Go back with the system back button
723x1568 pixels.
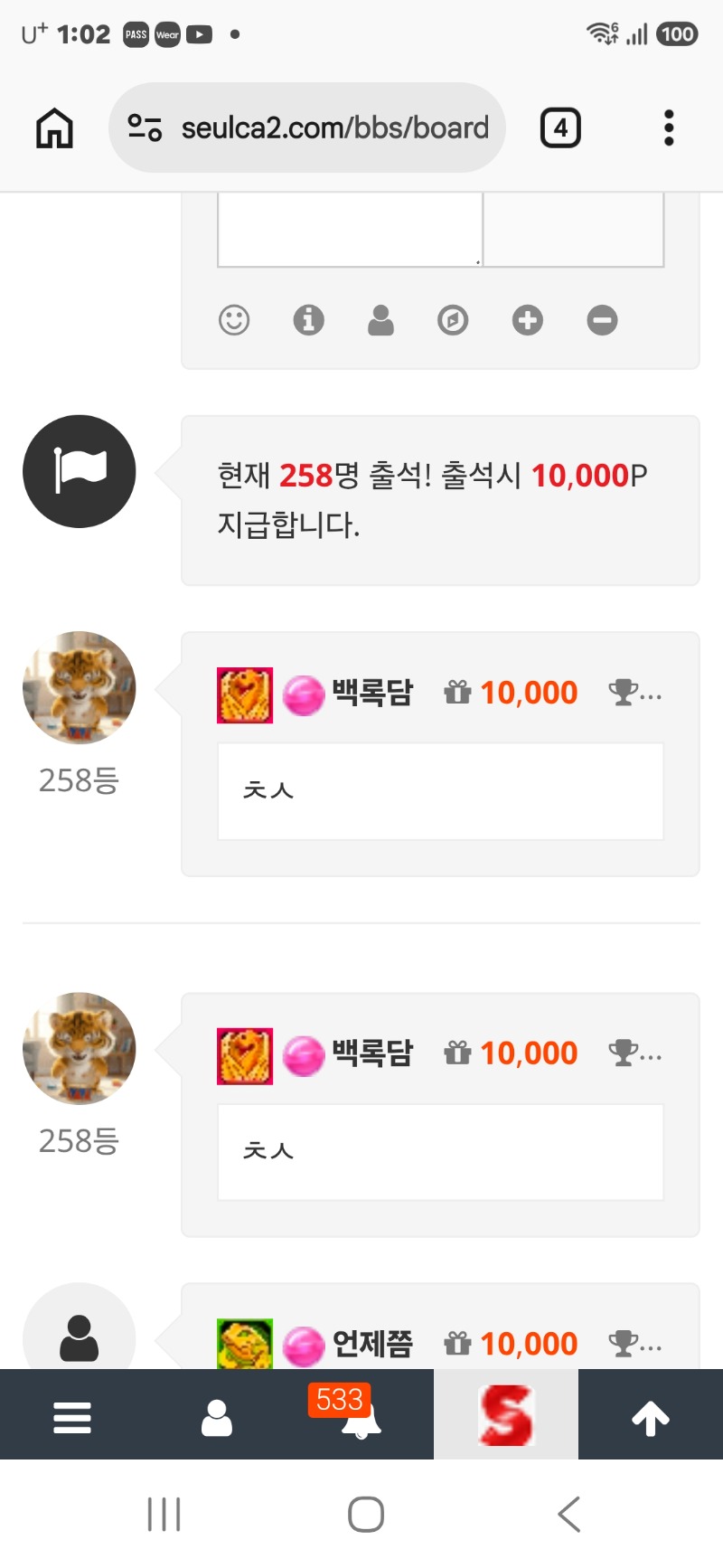[x=568, y=1514]
